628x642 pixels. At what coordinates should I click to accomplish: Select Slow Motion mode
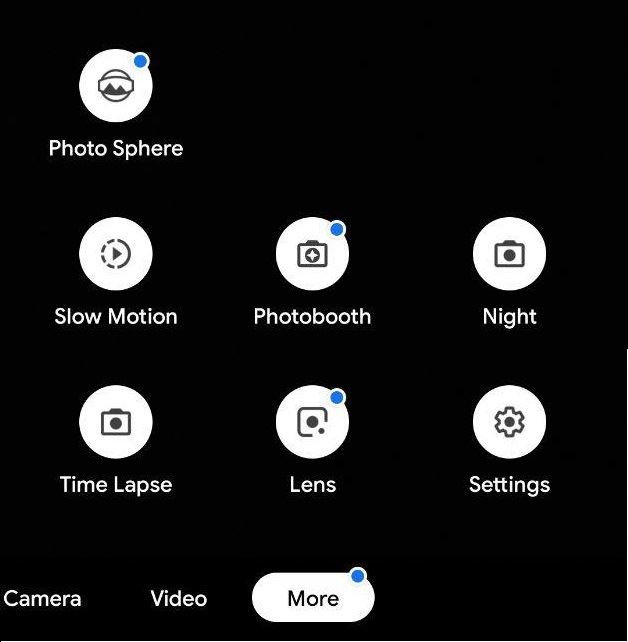coord(116,254)
